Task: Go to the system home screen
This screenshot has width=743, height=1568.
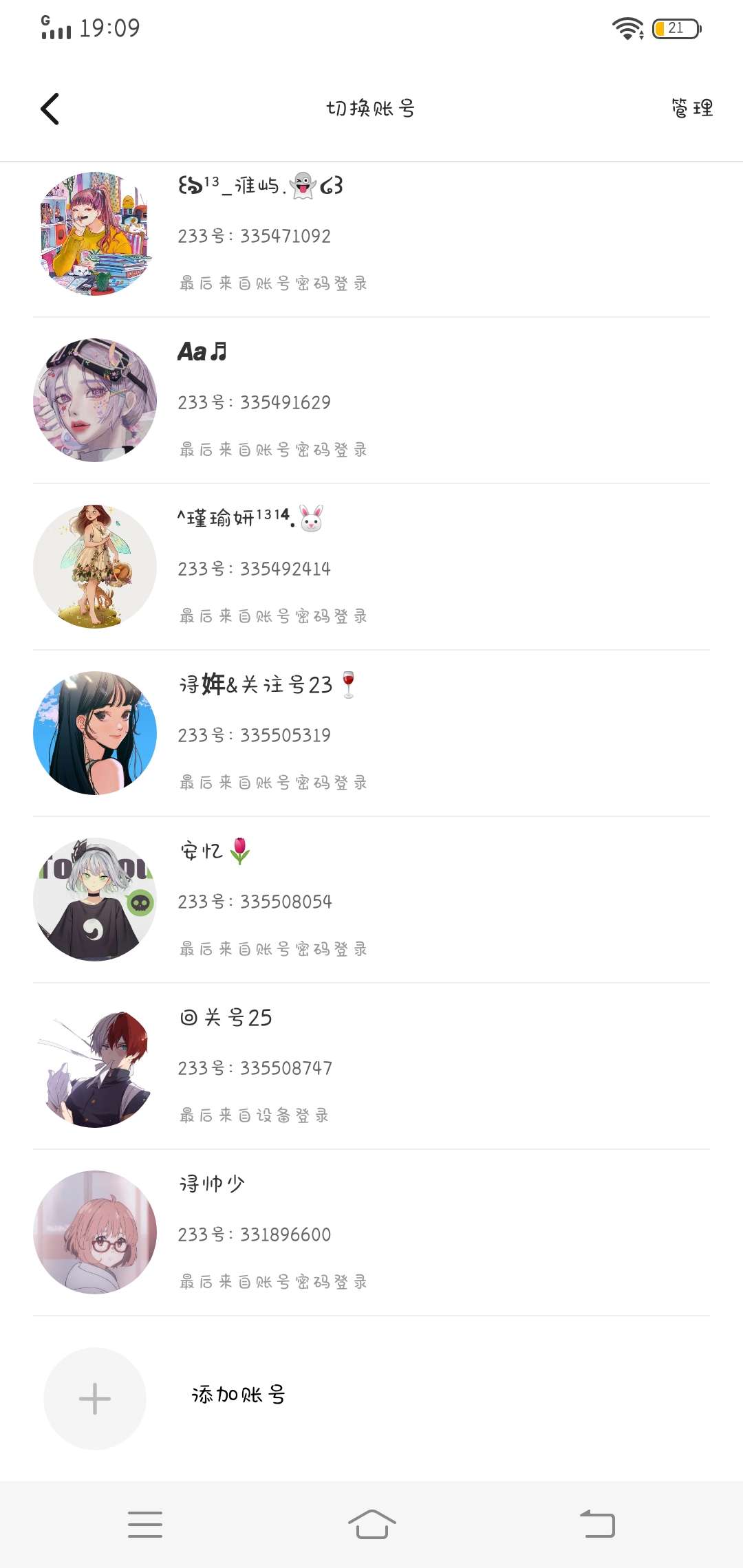Action: pyautogui.click(x=371, y=1524)
